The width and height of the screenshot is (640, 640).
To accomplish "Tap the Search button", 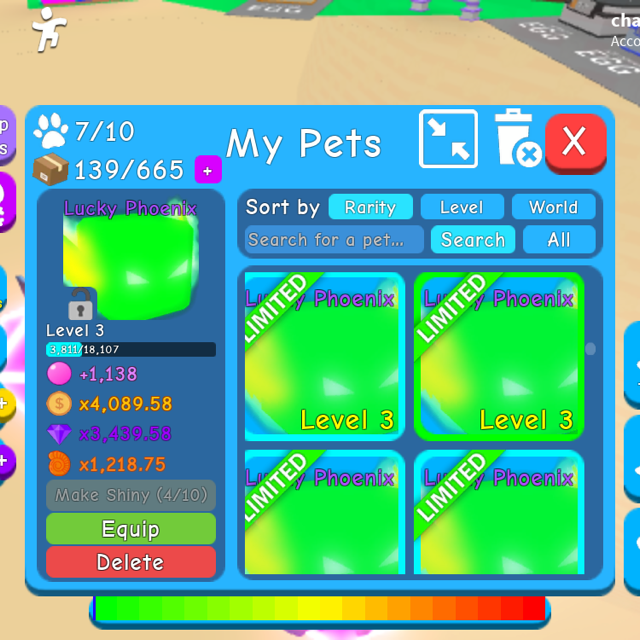I will [473, 239].
